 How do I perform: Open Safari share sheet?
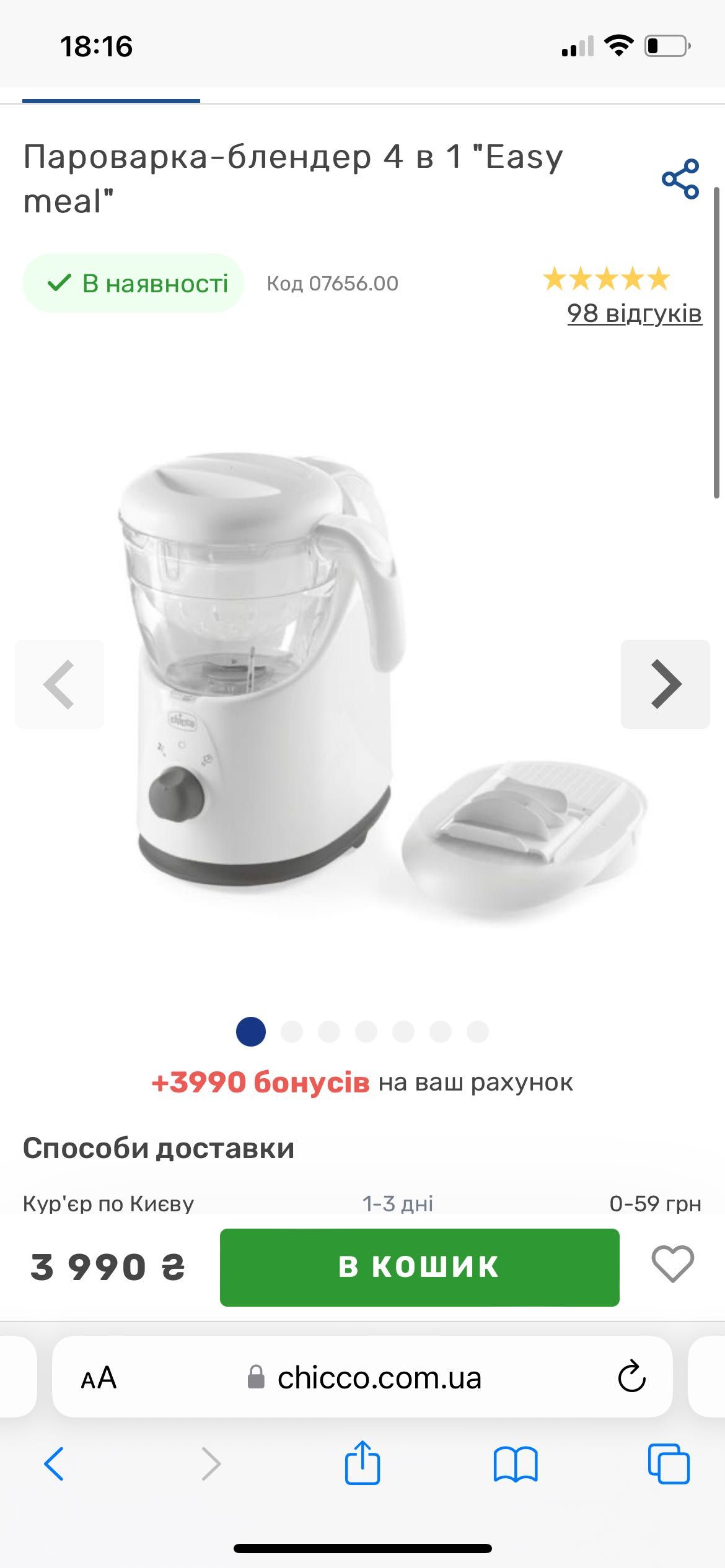tap(362, 1463)
